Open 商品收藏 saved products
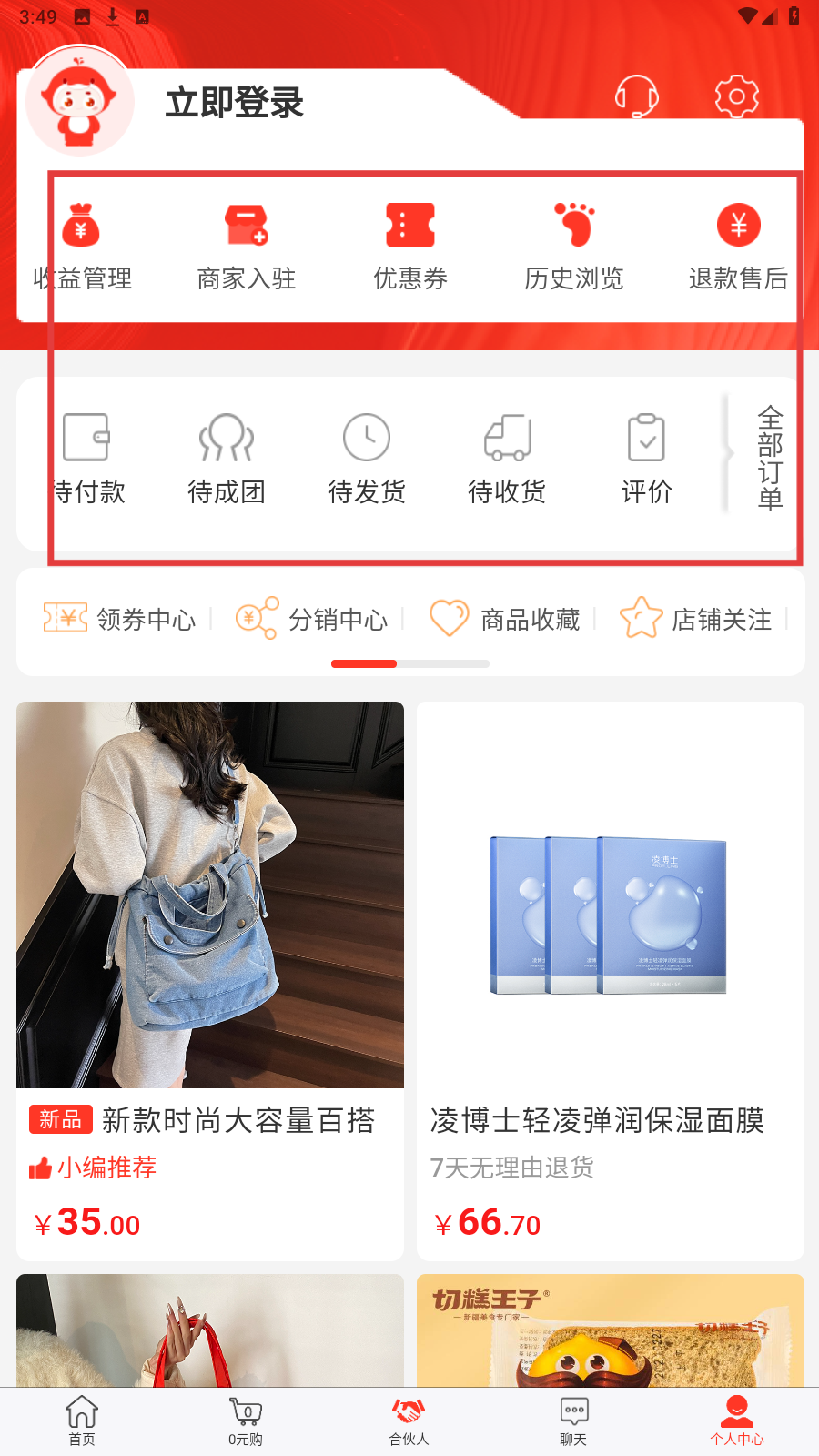Screen dimensions: 819x1456 pyautogui.click(x=504, y=620)
